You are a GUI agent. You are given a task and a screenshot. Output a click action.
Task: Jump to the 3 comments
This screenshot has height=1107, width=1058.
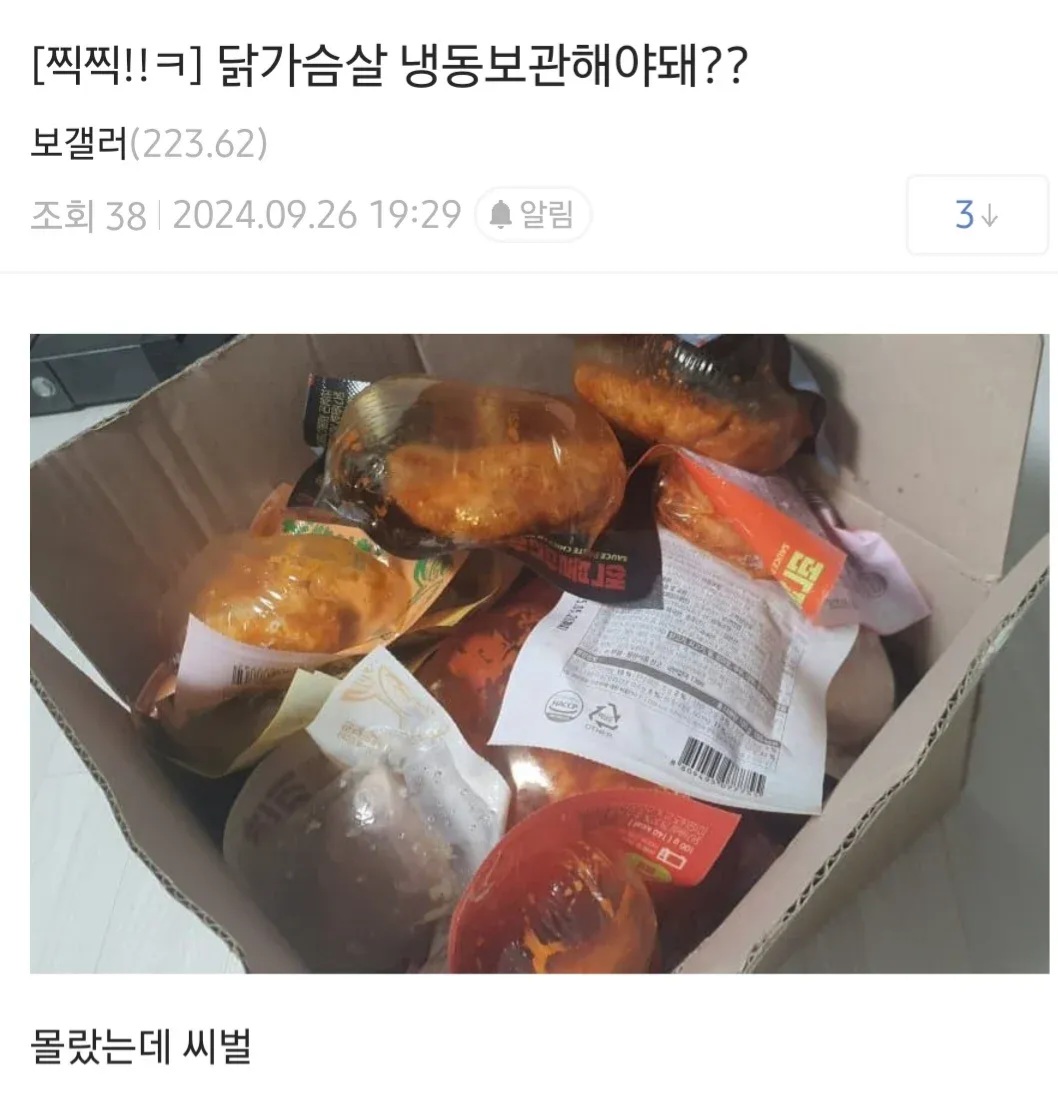975,215
